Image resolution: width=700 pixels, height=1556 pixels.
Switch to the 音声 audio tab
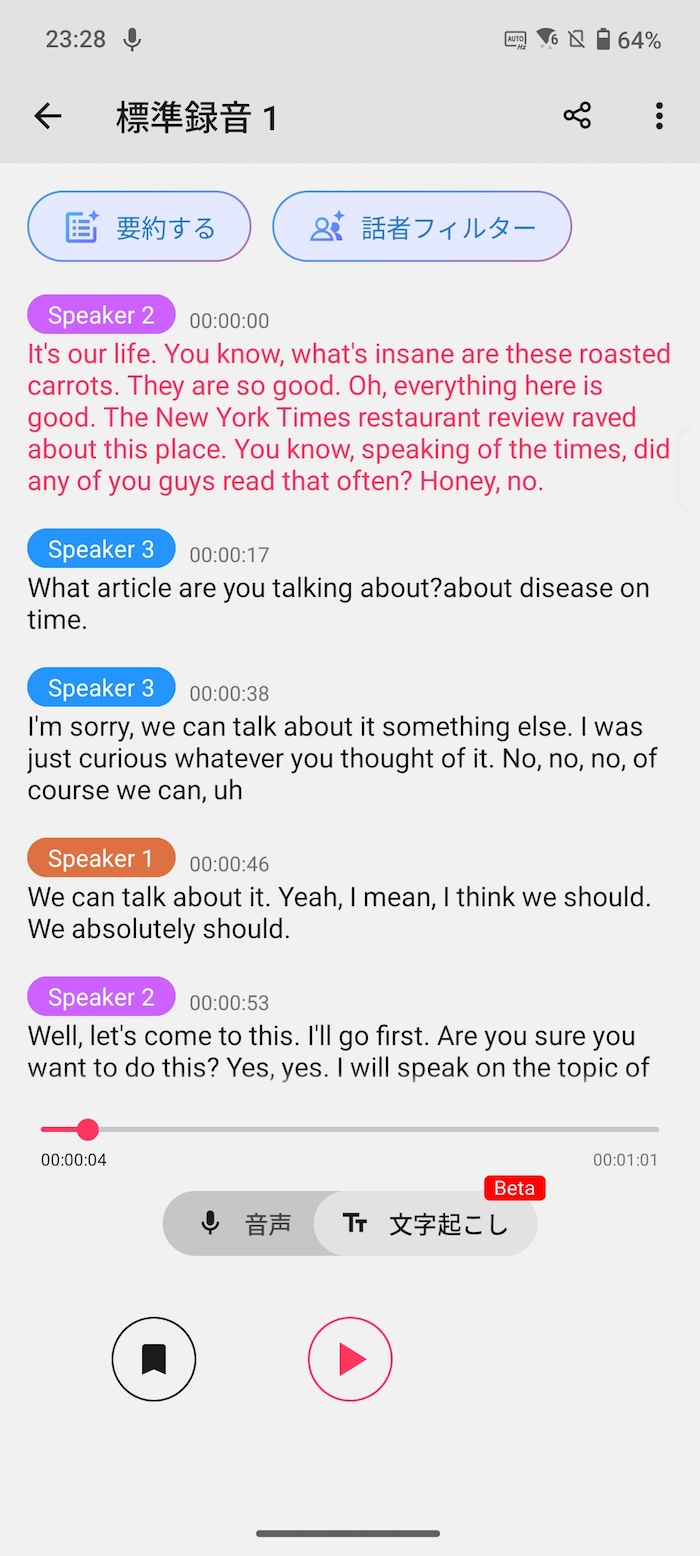pyautogui.click(x=242, y=1223)
